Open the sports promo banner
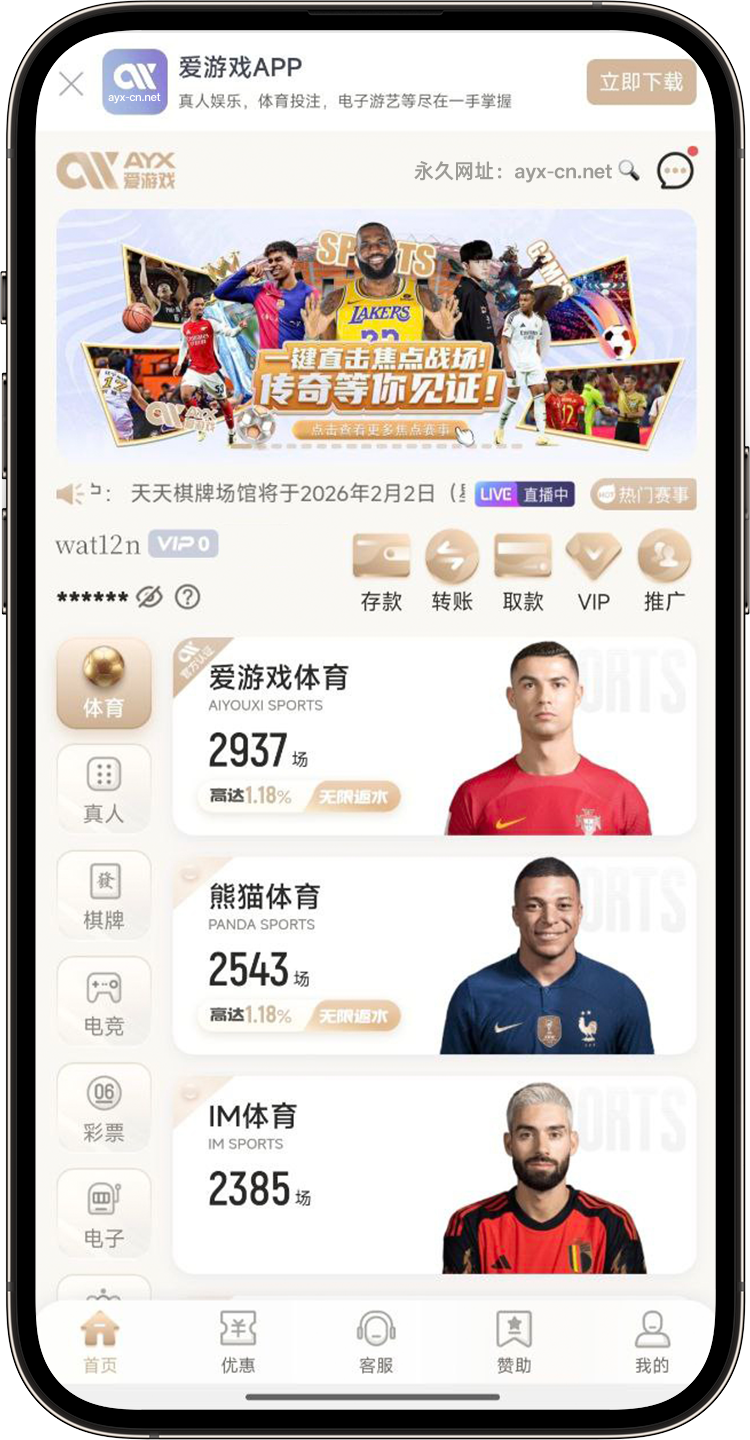750x1440 pixels. tap(376, 335)
